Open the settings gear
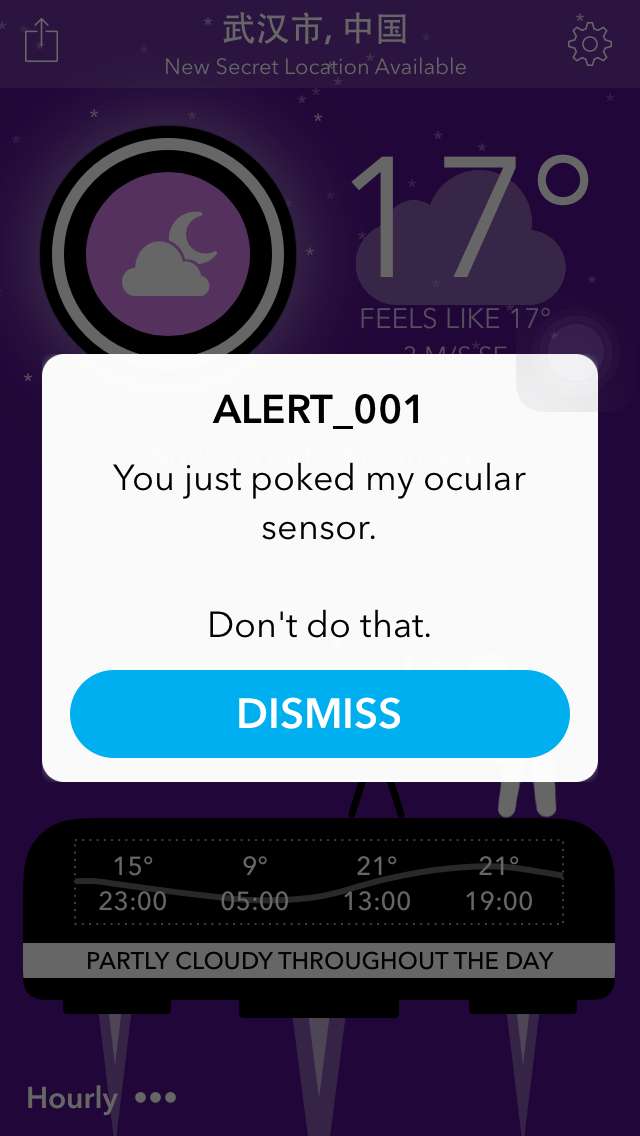640x1136 pixels. 589,43
